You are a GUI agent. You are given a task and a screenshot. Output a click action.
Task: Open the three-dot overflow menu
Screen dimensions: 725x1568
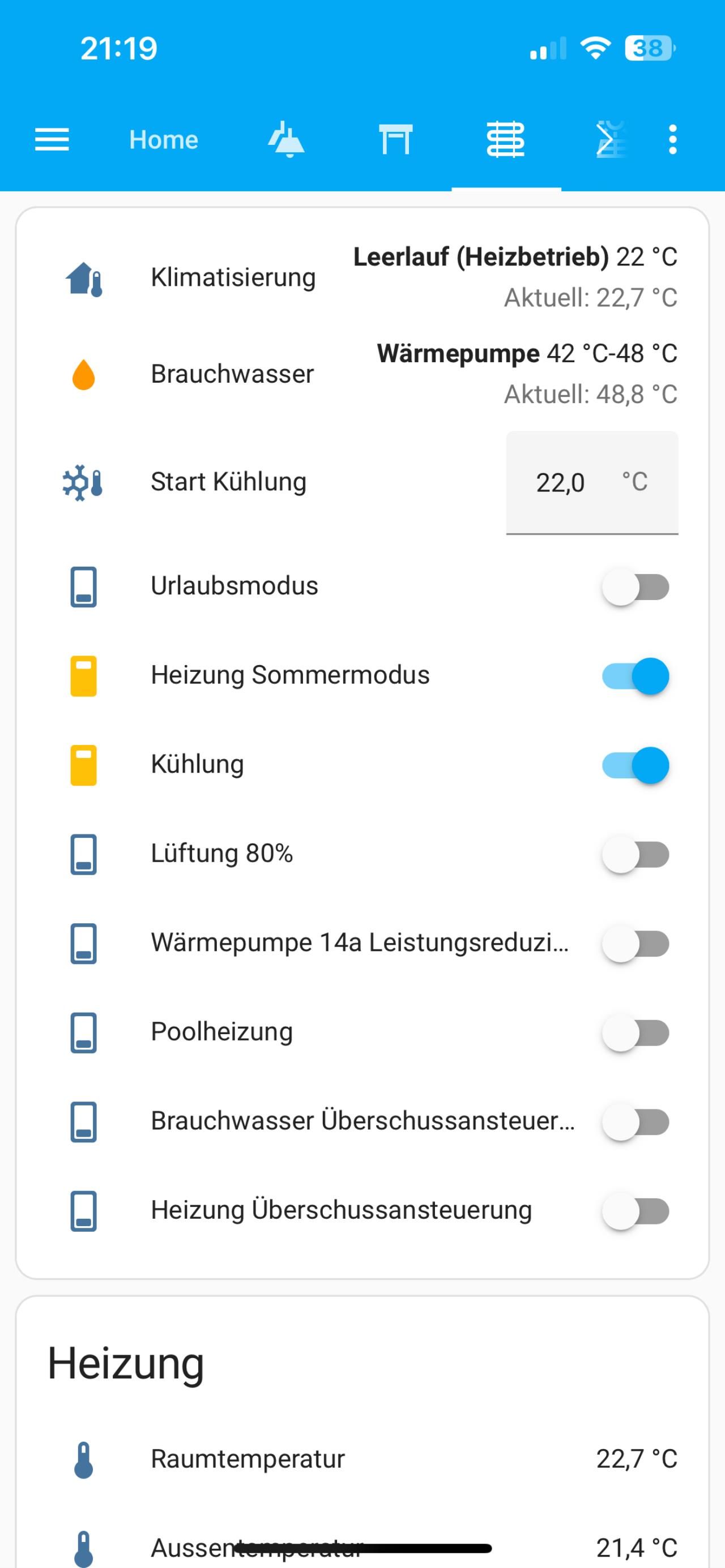pos(672,140)
